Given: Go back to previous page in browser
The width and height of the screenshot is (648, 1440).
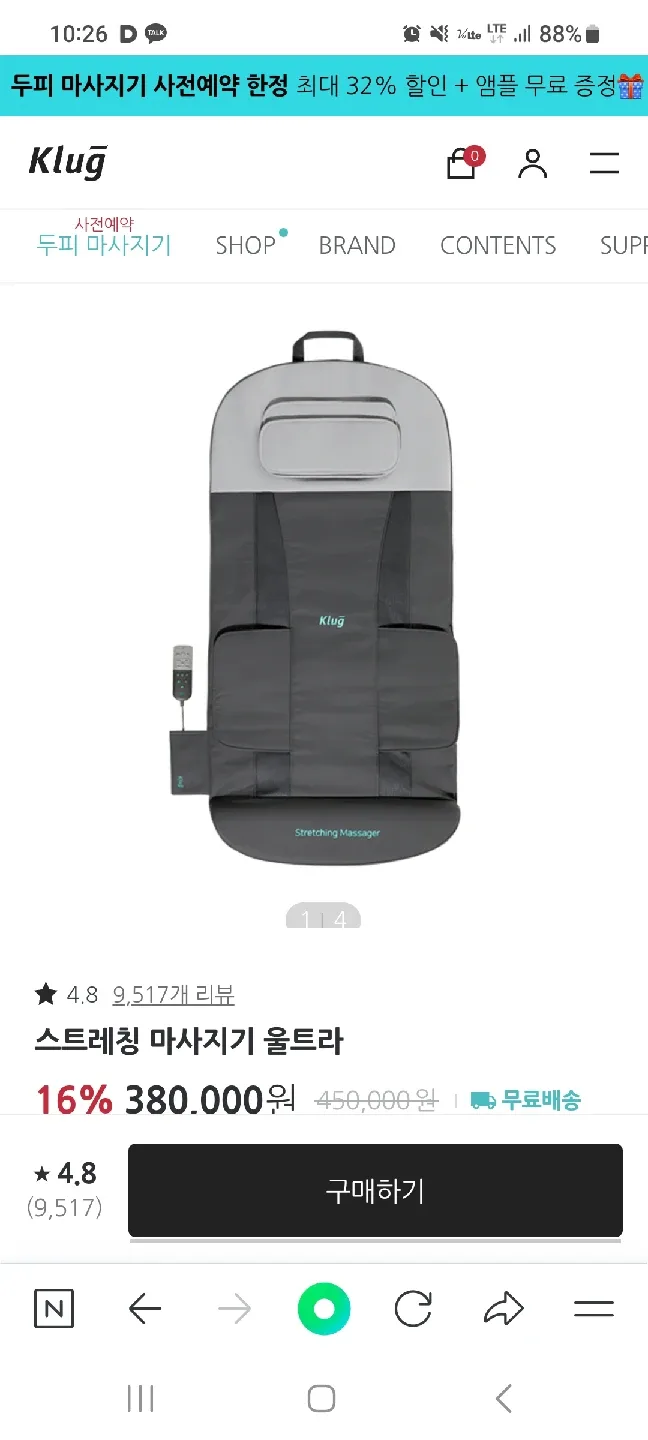Looking at the screenshot, I should (145, 1309).
